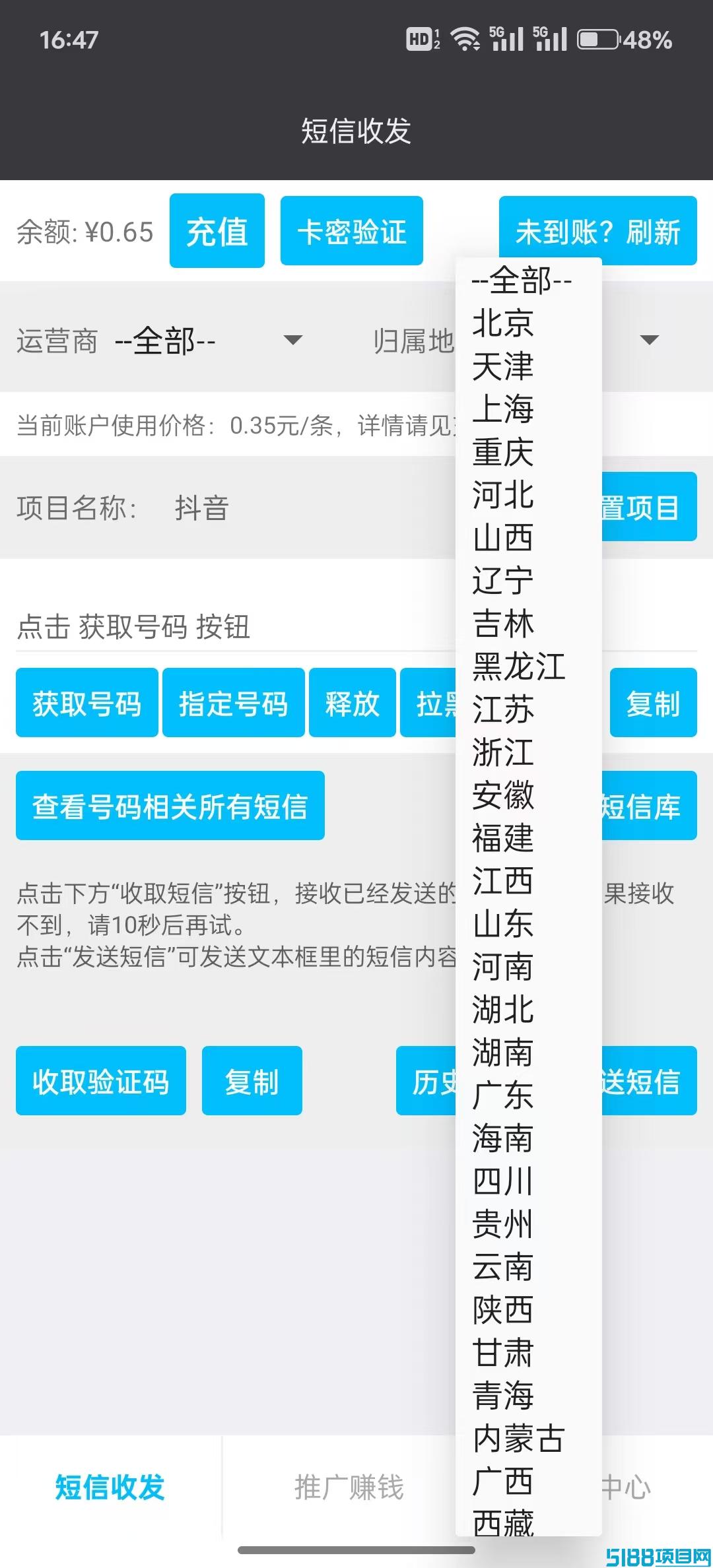The height and width of the screenshot is (1568, 713).
Task: Tap the 释放 release button
Action: click(x=353, y=703)
